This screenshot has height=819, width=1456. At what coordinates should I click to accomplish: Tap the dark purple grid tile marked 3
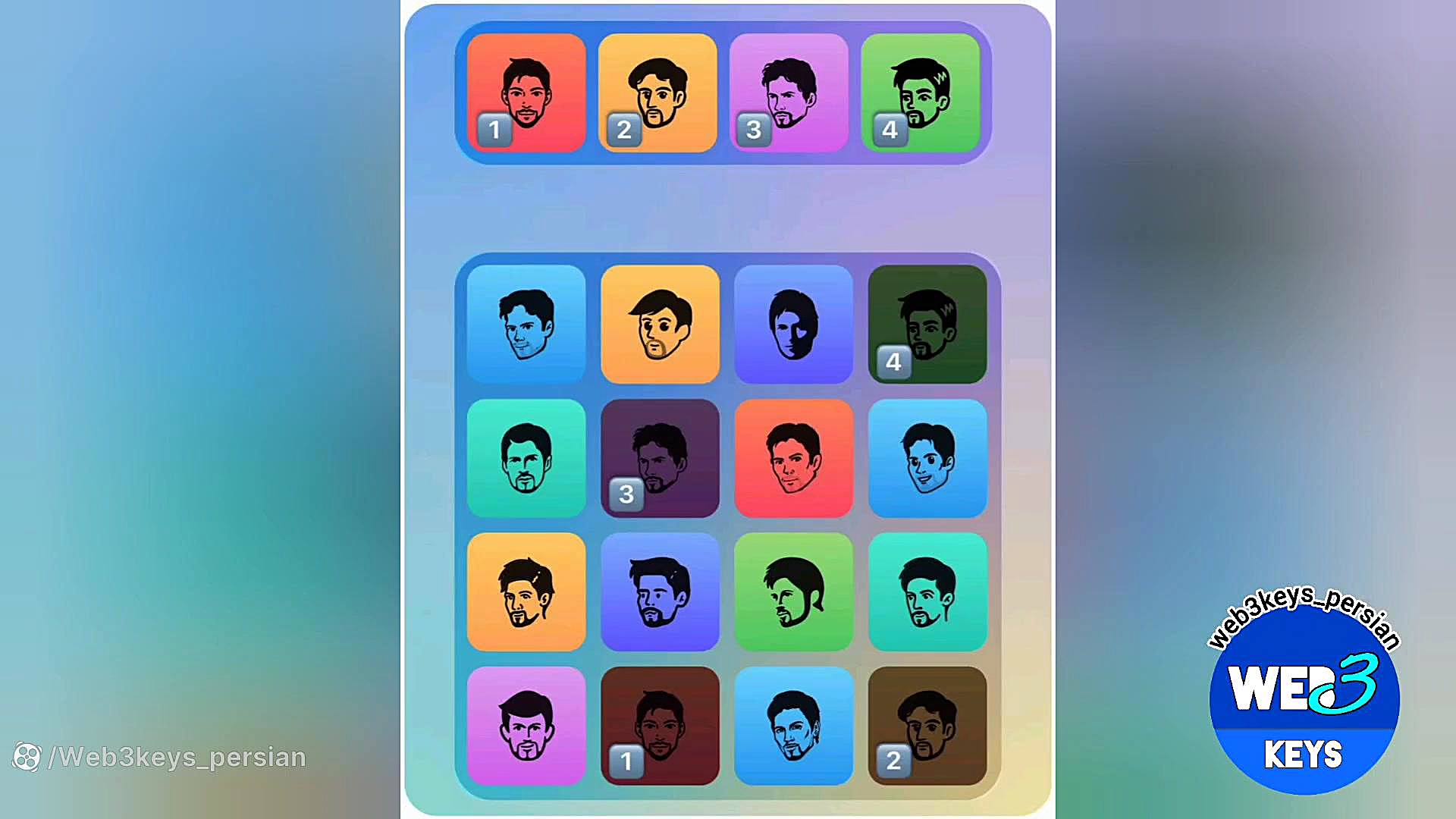660,459
